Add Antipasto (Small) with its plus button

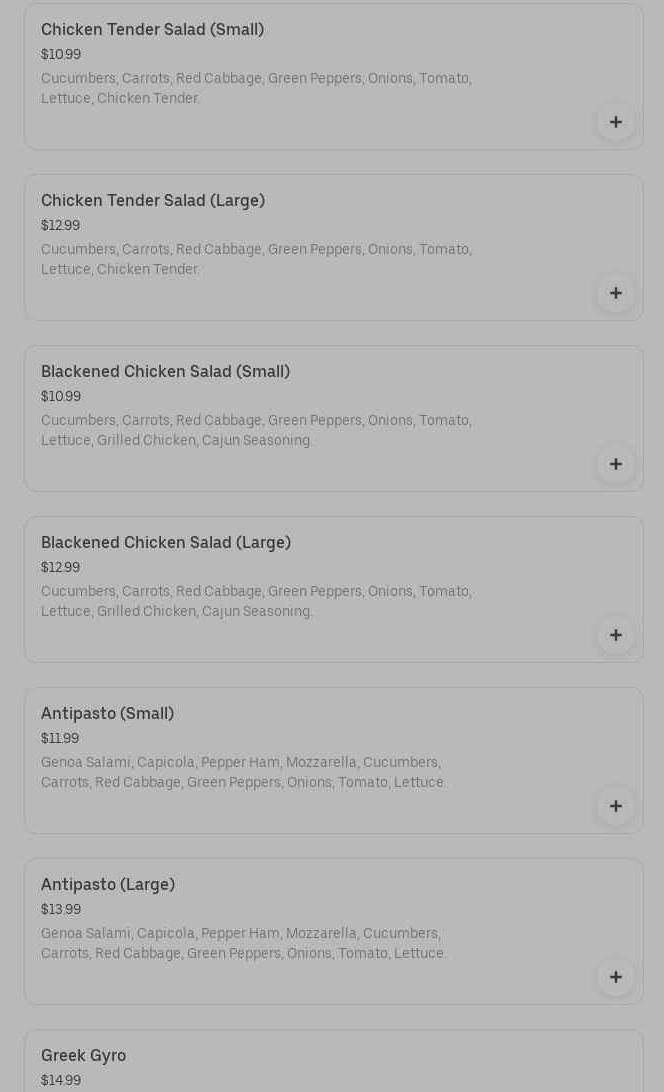pos(615,806)
